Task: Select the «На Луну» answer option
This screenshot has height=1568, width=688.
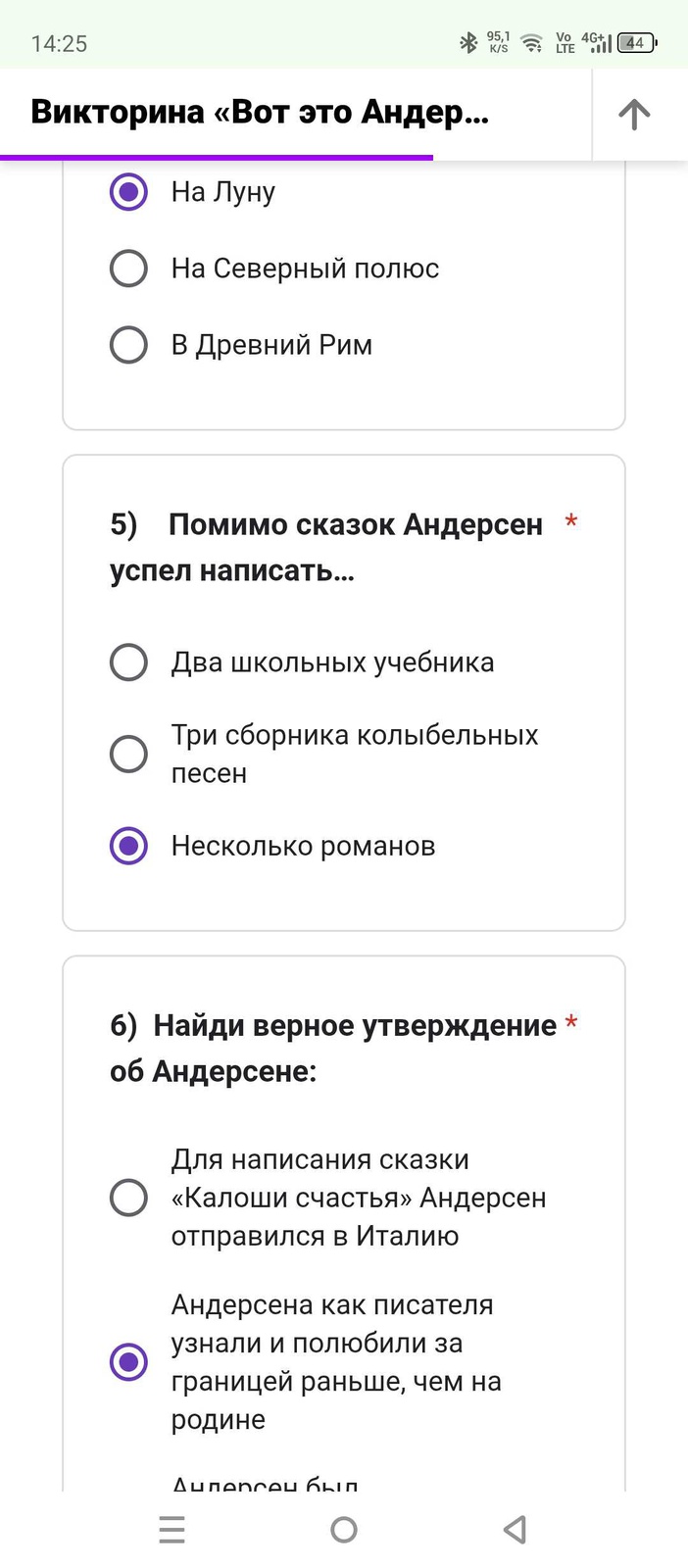Action: pyautogui.click(x=128, y=192)
